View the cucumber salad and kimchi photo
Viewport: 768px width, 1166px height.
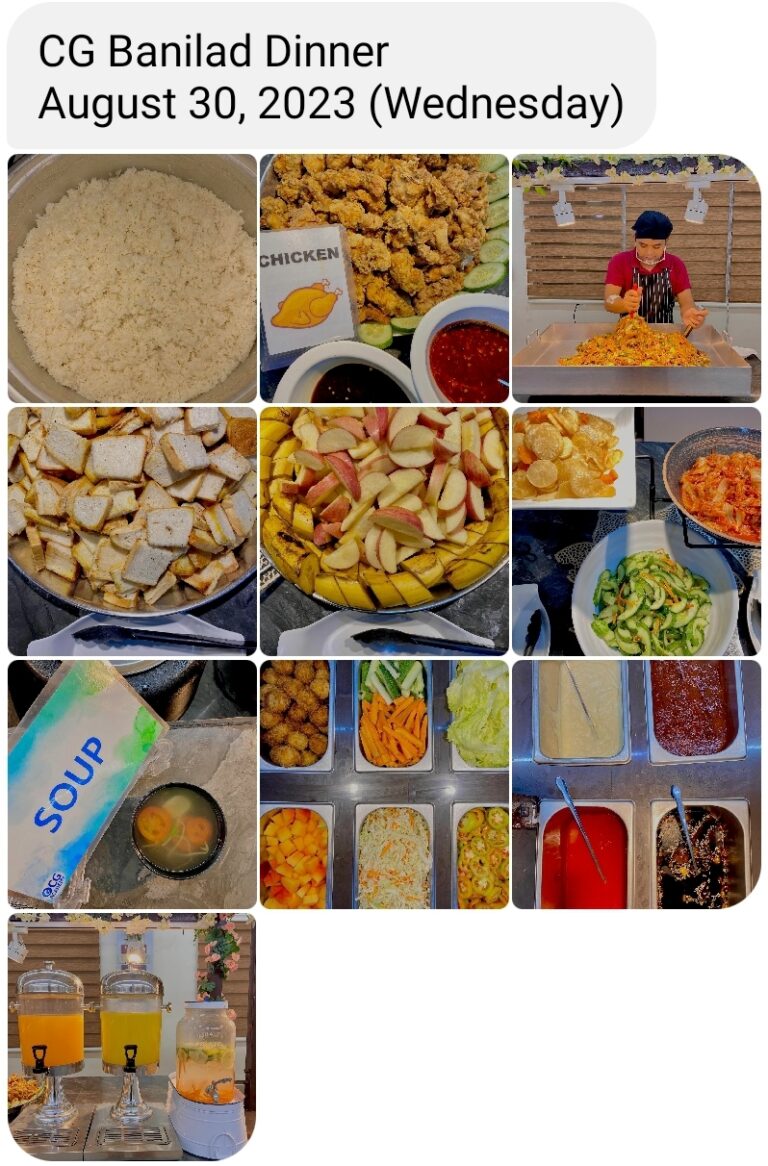click(636, 531)
